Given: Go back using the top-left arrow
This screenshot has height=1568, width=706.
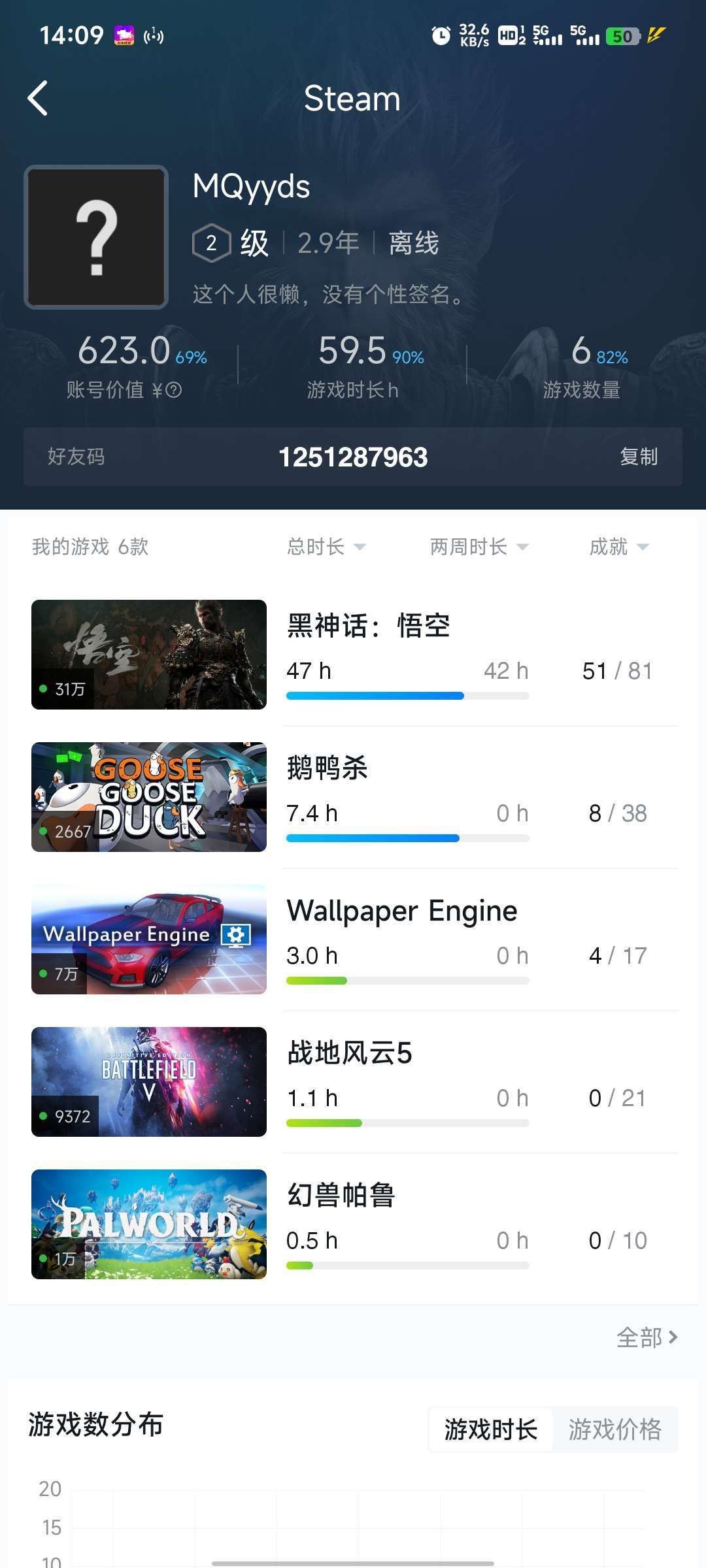Looking at the screenshot, I should click(x=38, y=99).
